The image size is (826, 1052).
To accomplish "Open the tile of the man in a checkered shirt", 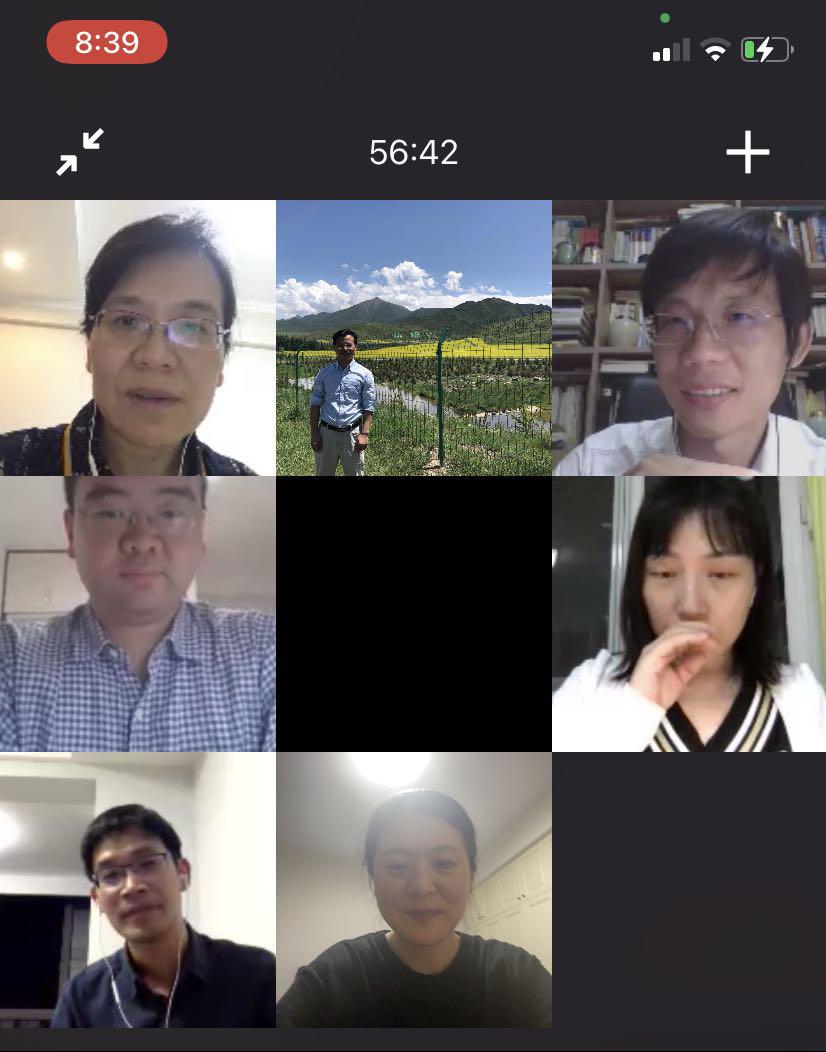I will click(x=137, y=613).
